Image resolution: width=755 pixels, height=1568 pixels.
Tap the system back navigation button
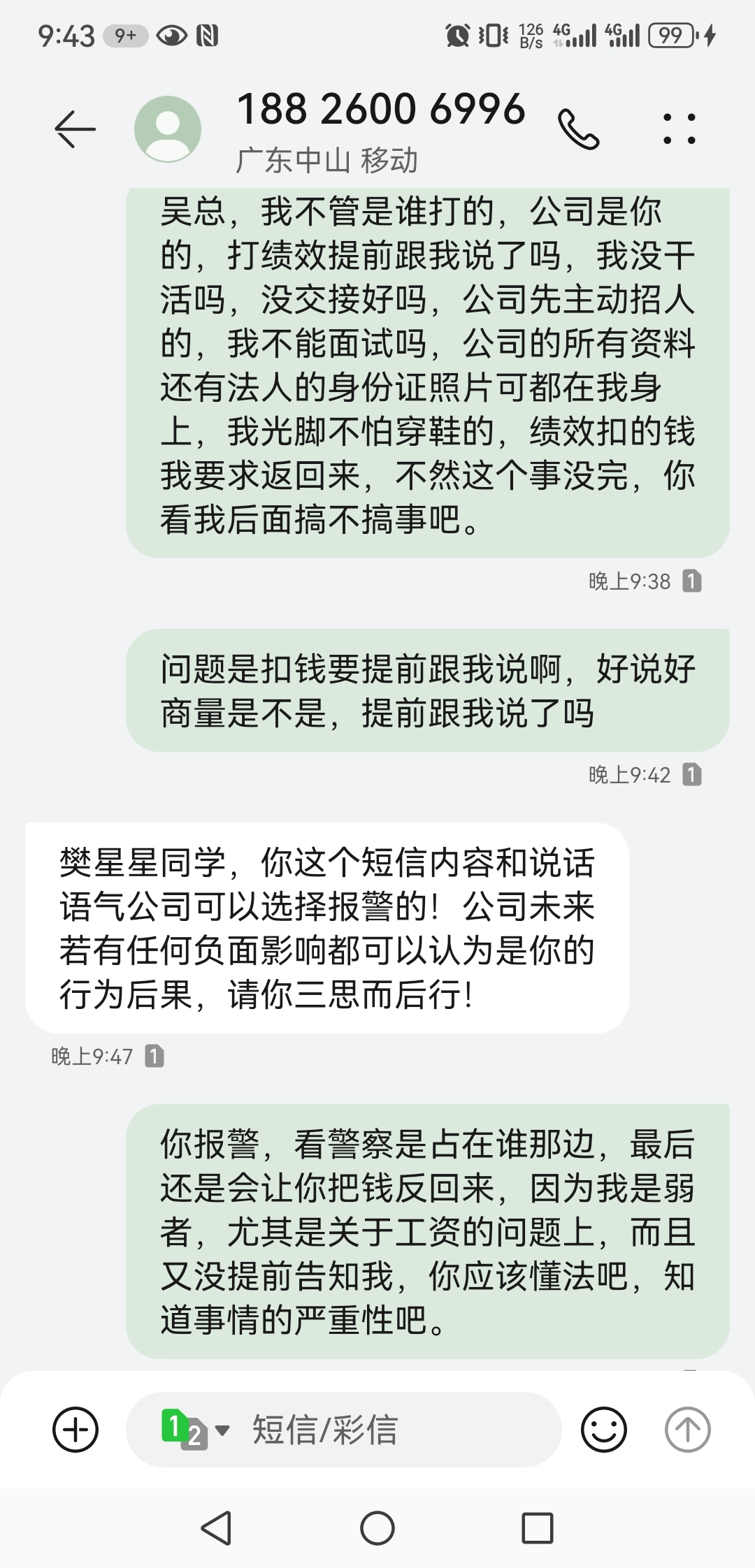217,1528
